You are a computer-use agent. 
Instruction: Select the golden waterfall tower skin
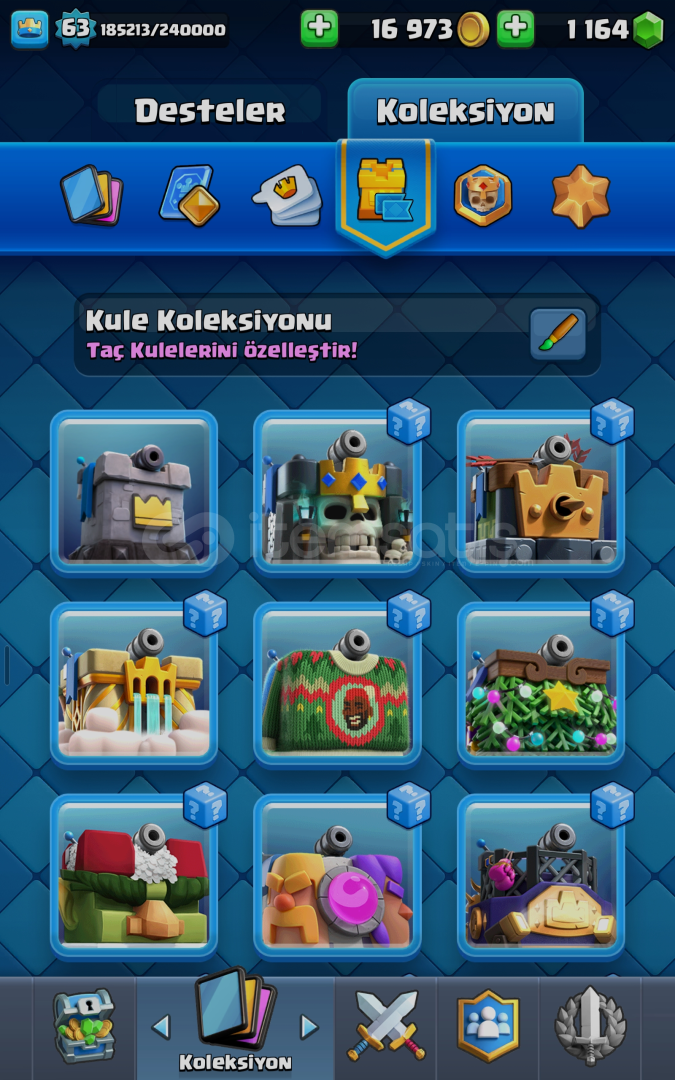point(134,685)
